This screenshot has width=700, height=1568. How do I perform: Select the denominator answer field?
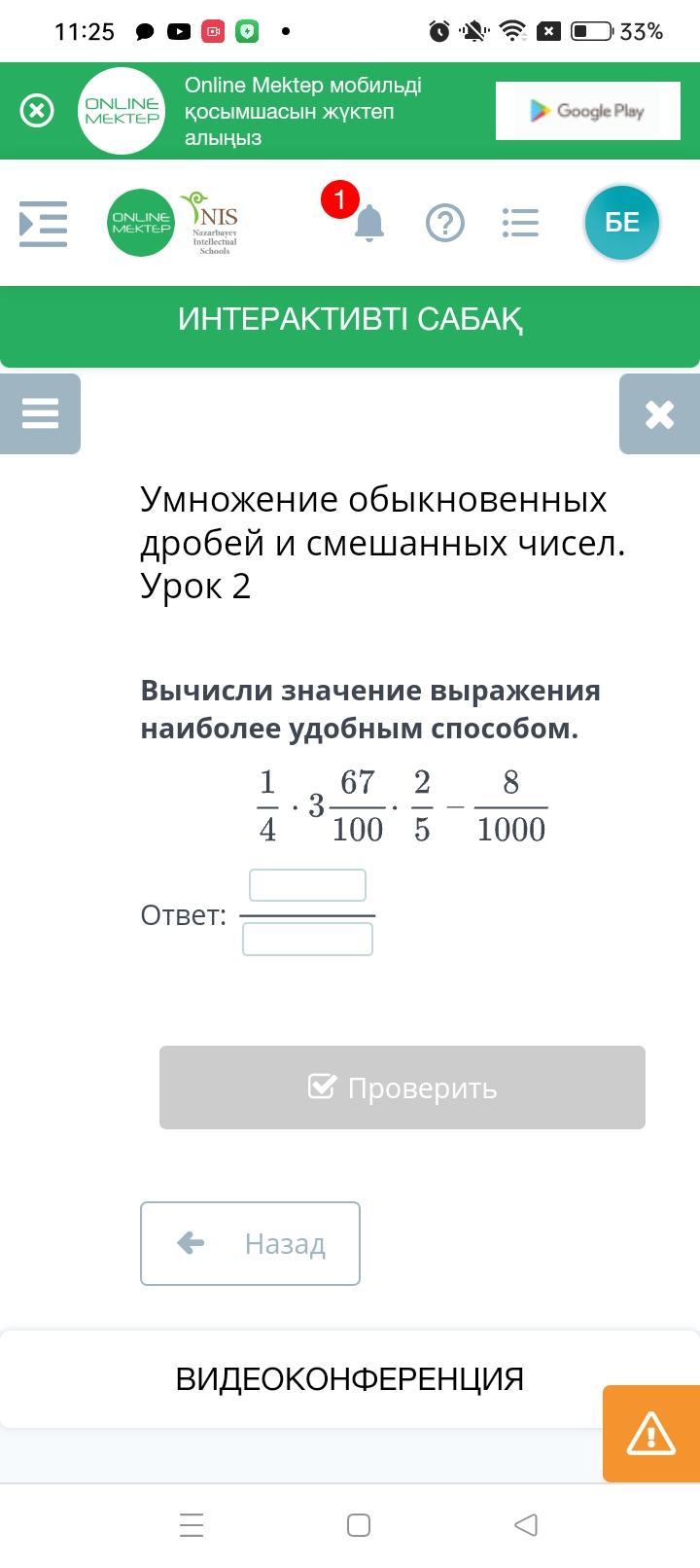point(307,940)
